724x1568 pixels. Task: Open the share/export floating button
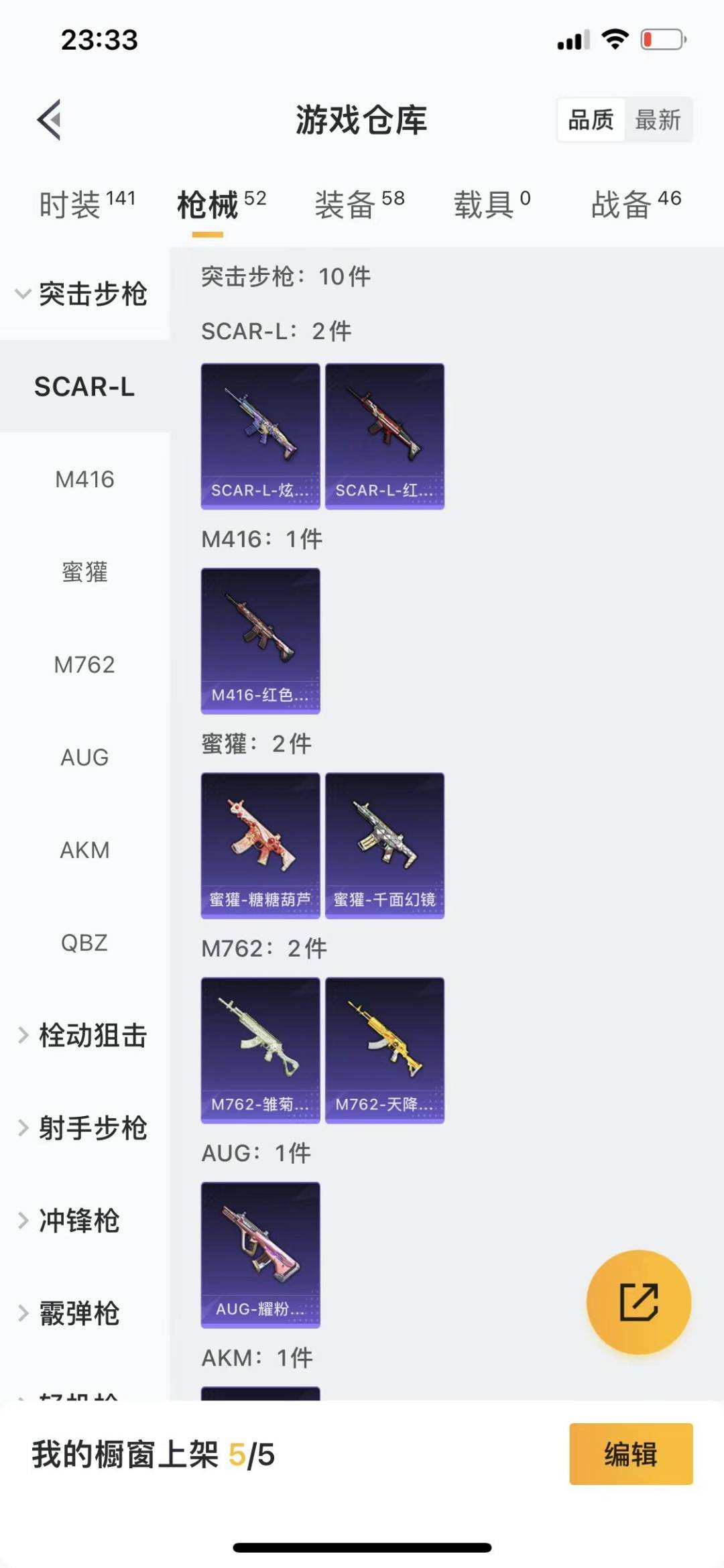click(x=639, y=1301)
